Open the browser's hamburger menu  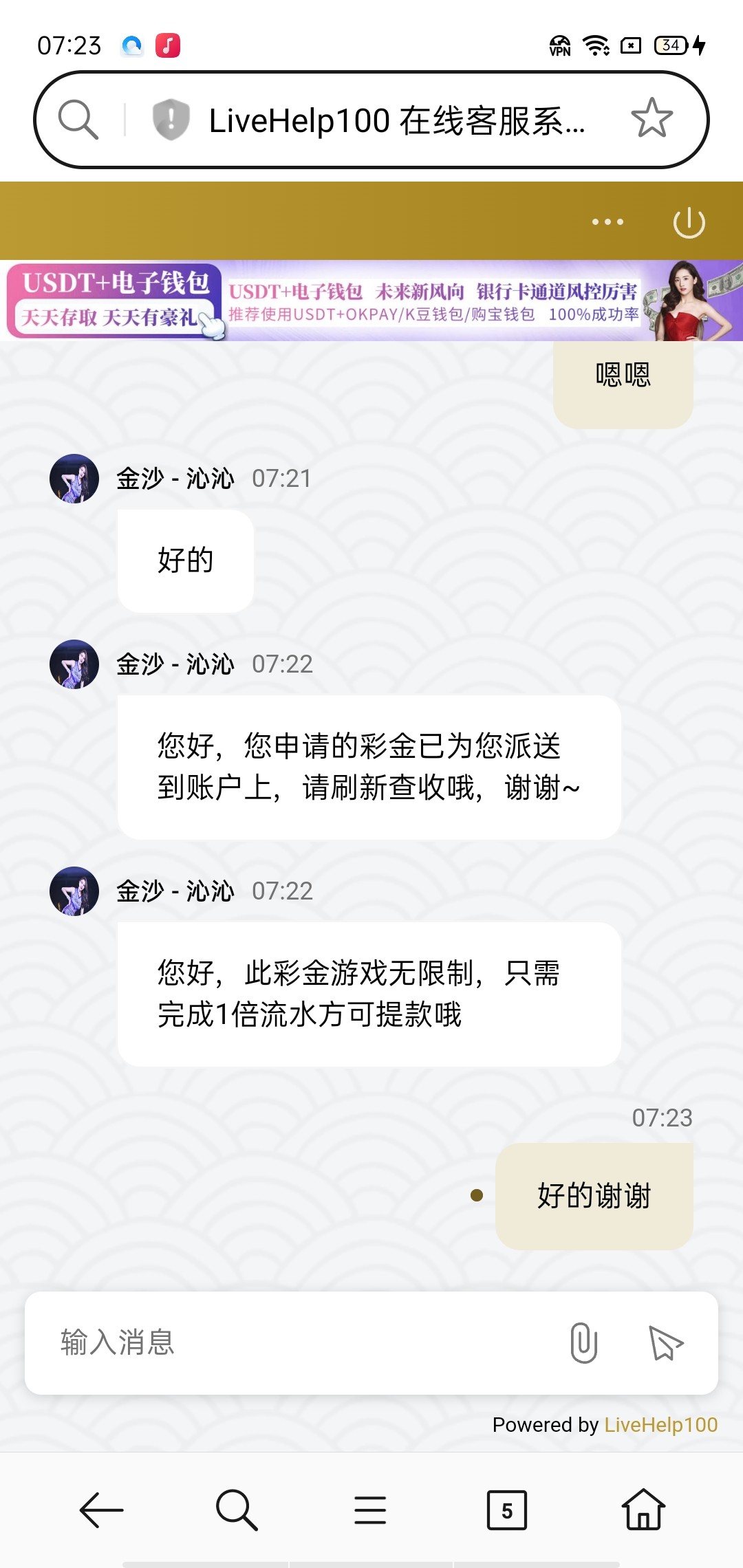coord(370,1510)
